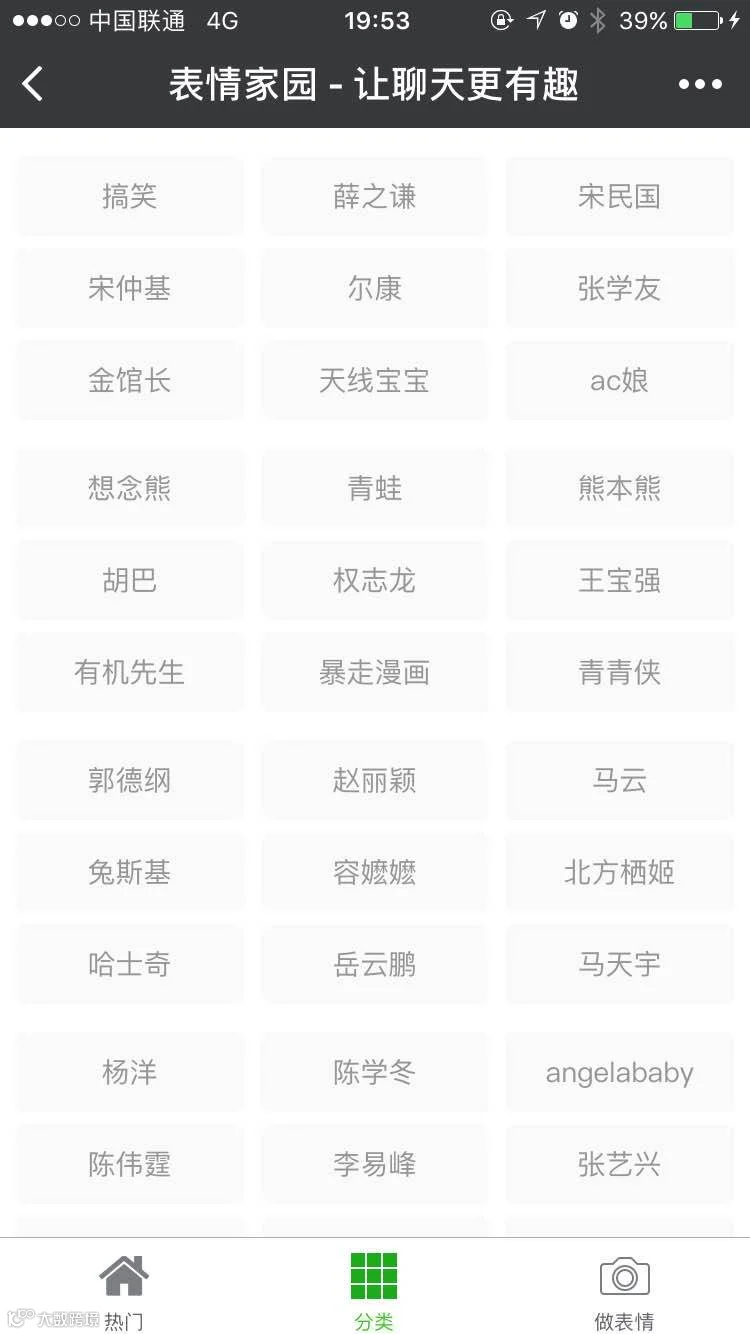The height and width of the screenshot is (1334, 750).
Task: Choose the 哈士奇 category
Action: 130,964
